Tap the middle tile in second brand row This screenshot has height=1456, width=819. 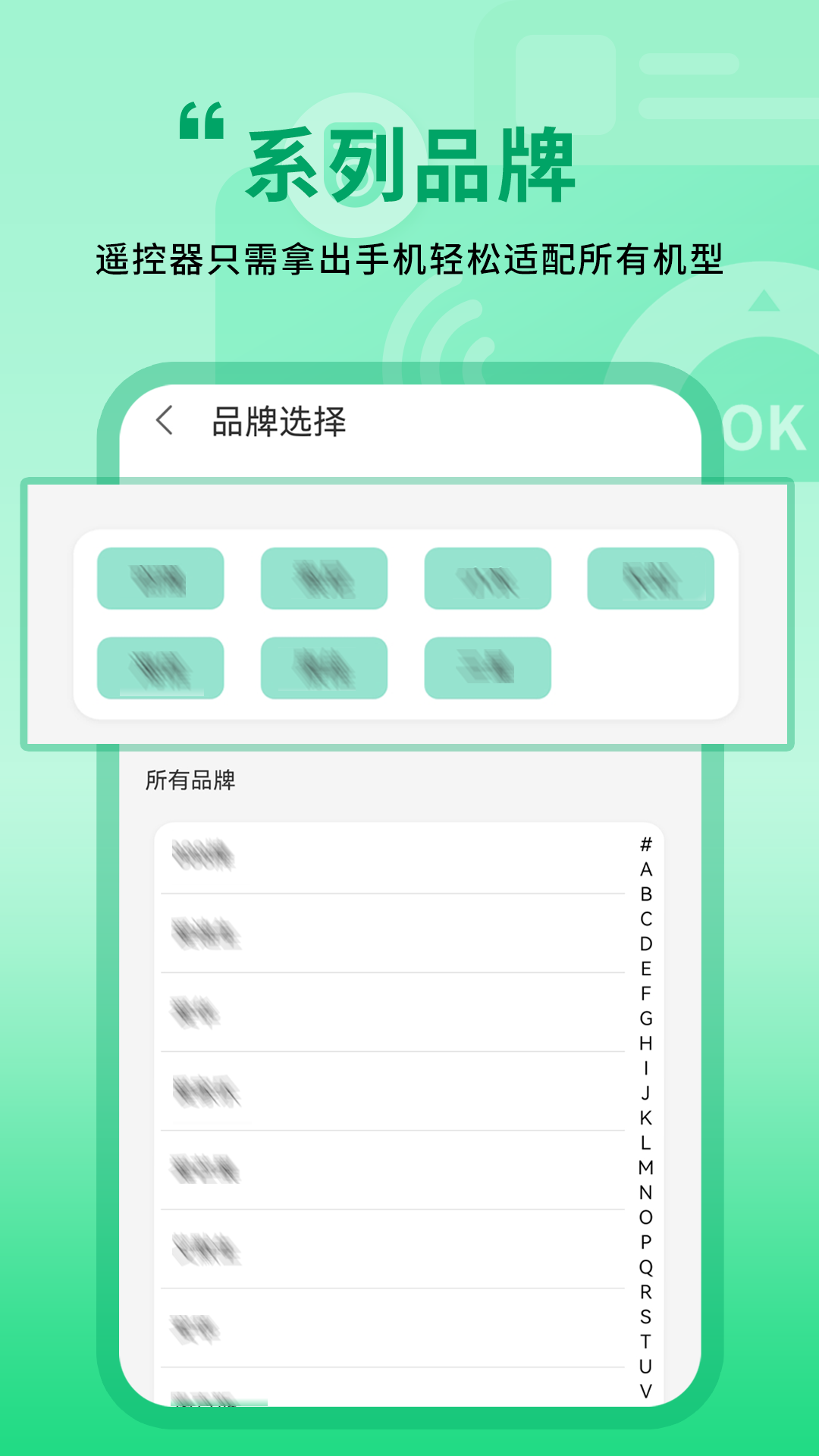point(325,669)
